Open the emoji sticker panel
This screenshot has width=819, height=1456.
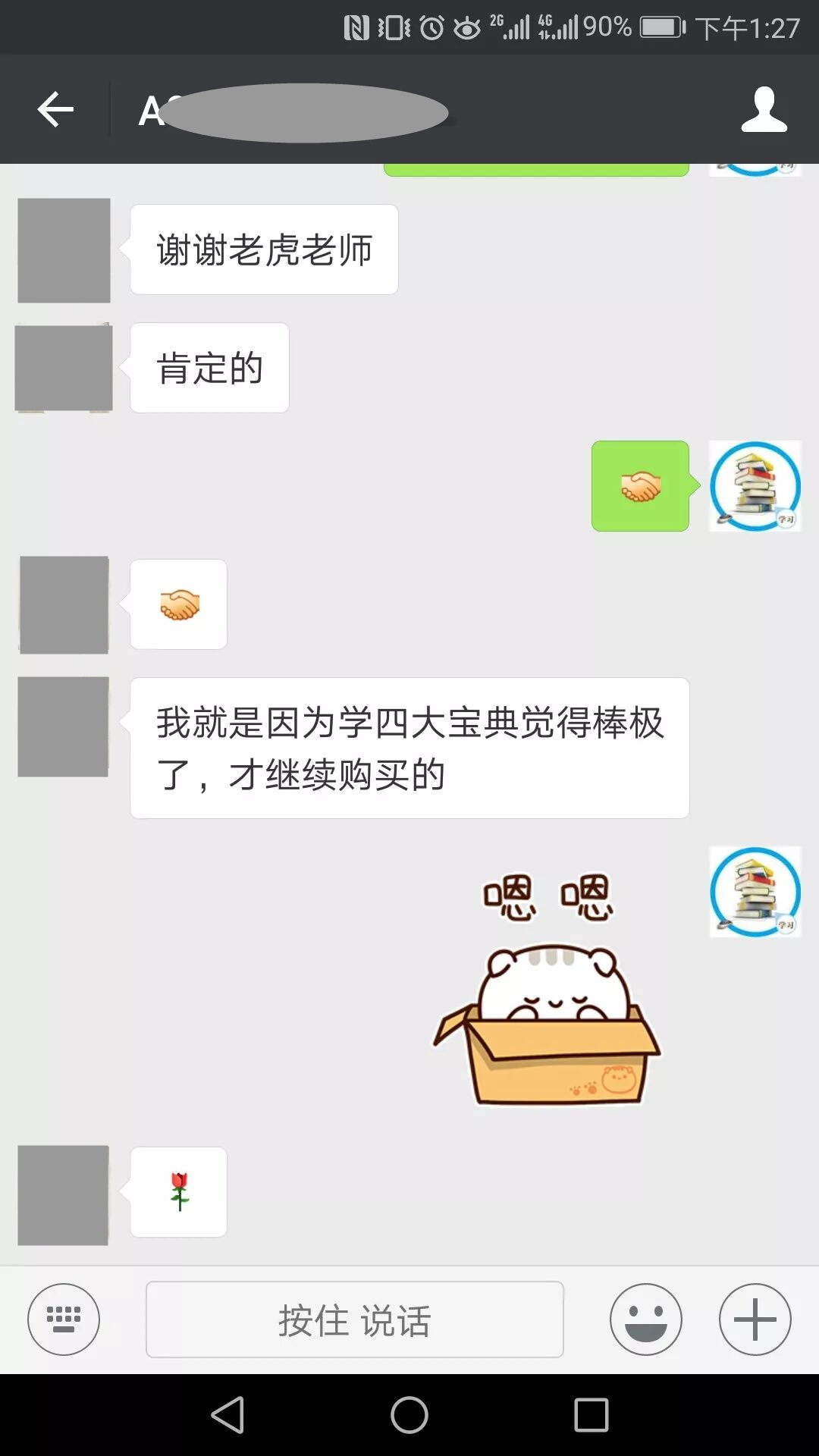645,1319
